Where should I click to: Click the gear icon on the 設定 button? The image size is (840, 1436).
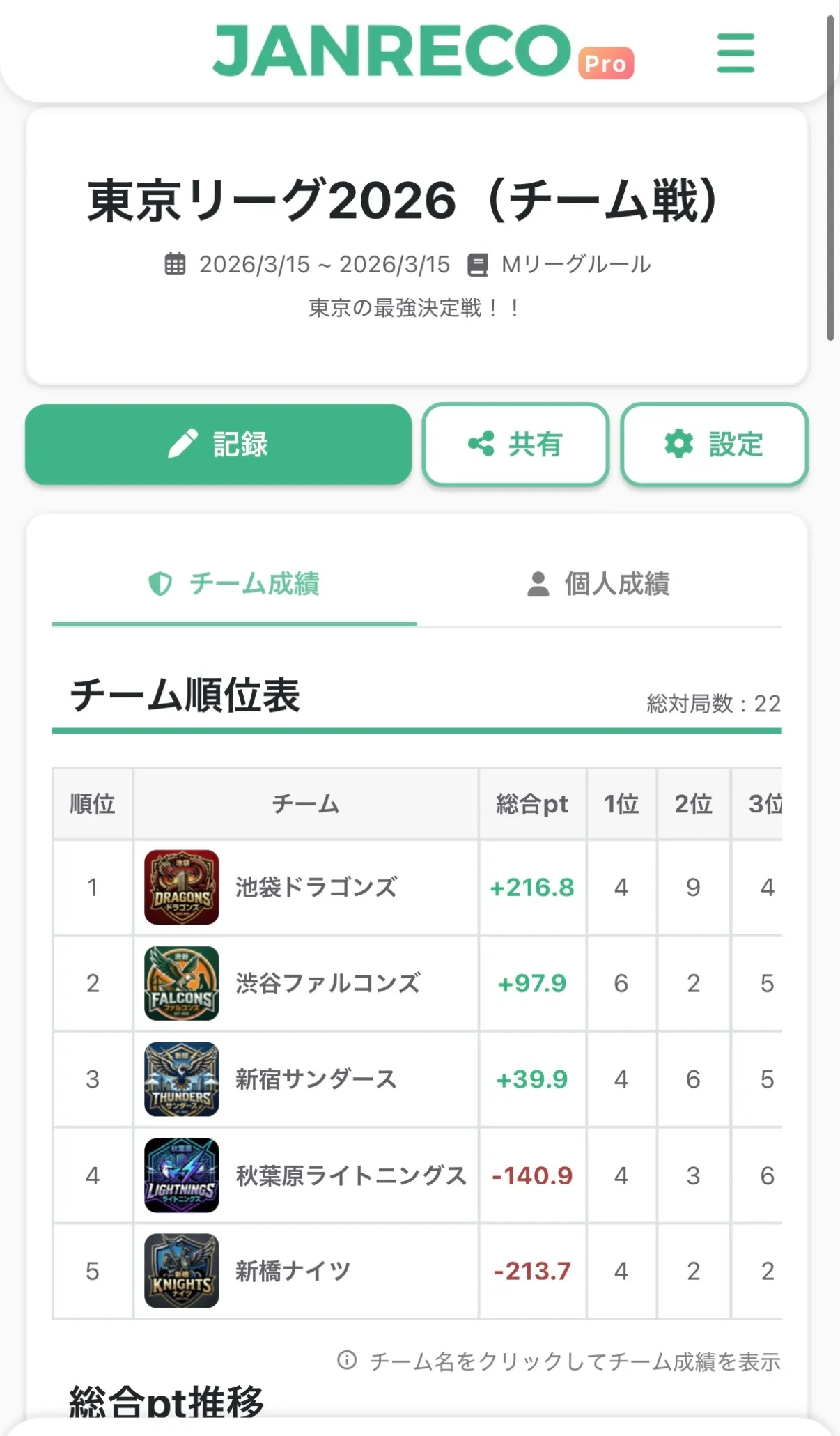tap(678, 444)
